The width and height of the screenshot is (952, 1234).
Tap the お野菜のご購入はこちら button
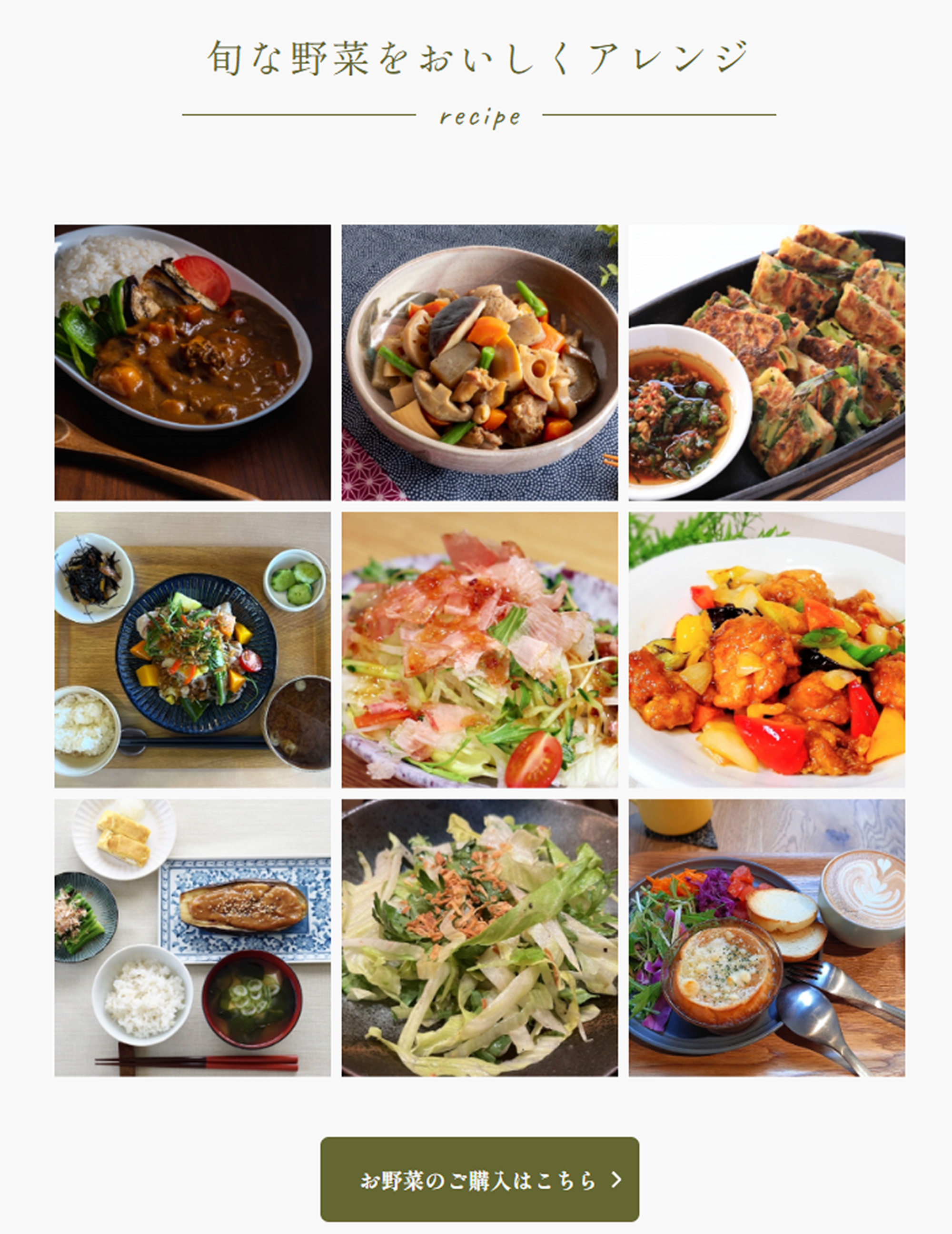[x=479, y=1180]
